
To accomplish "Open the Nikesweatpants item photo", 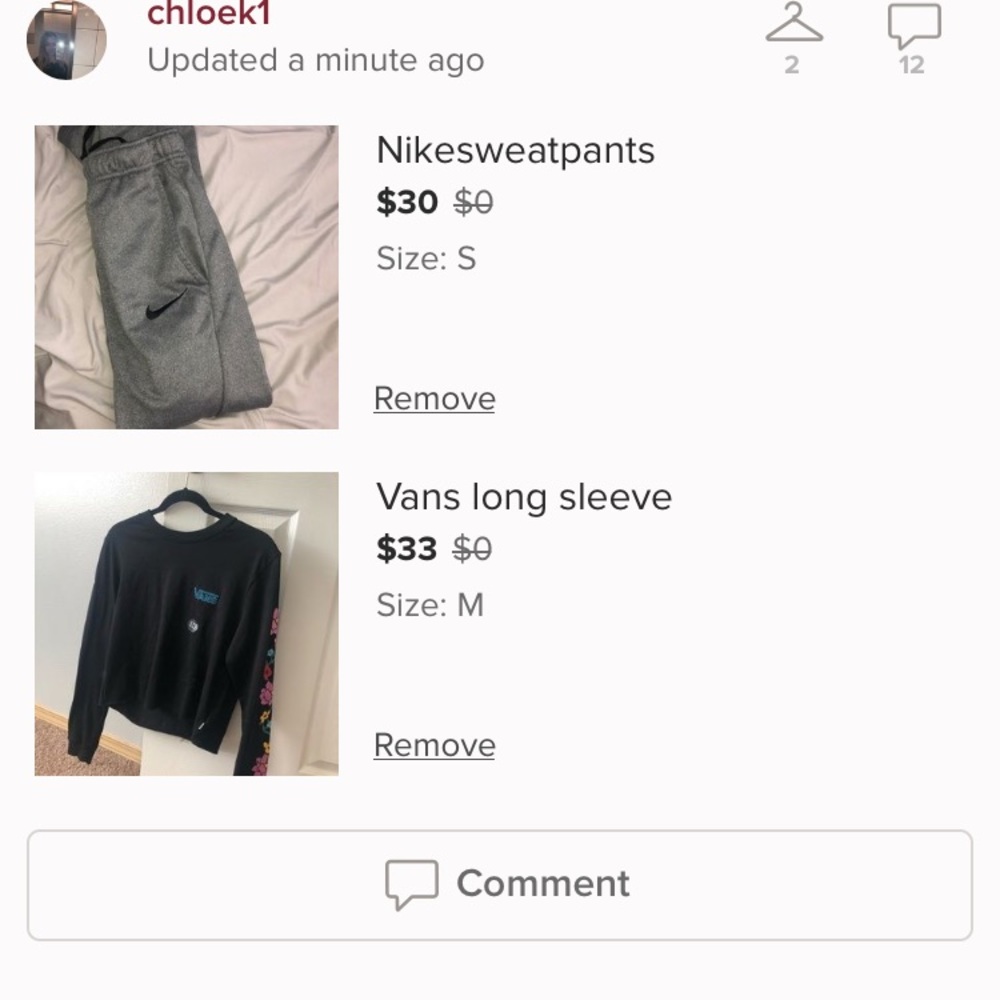I will pos(187,277).
